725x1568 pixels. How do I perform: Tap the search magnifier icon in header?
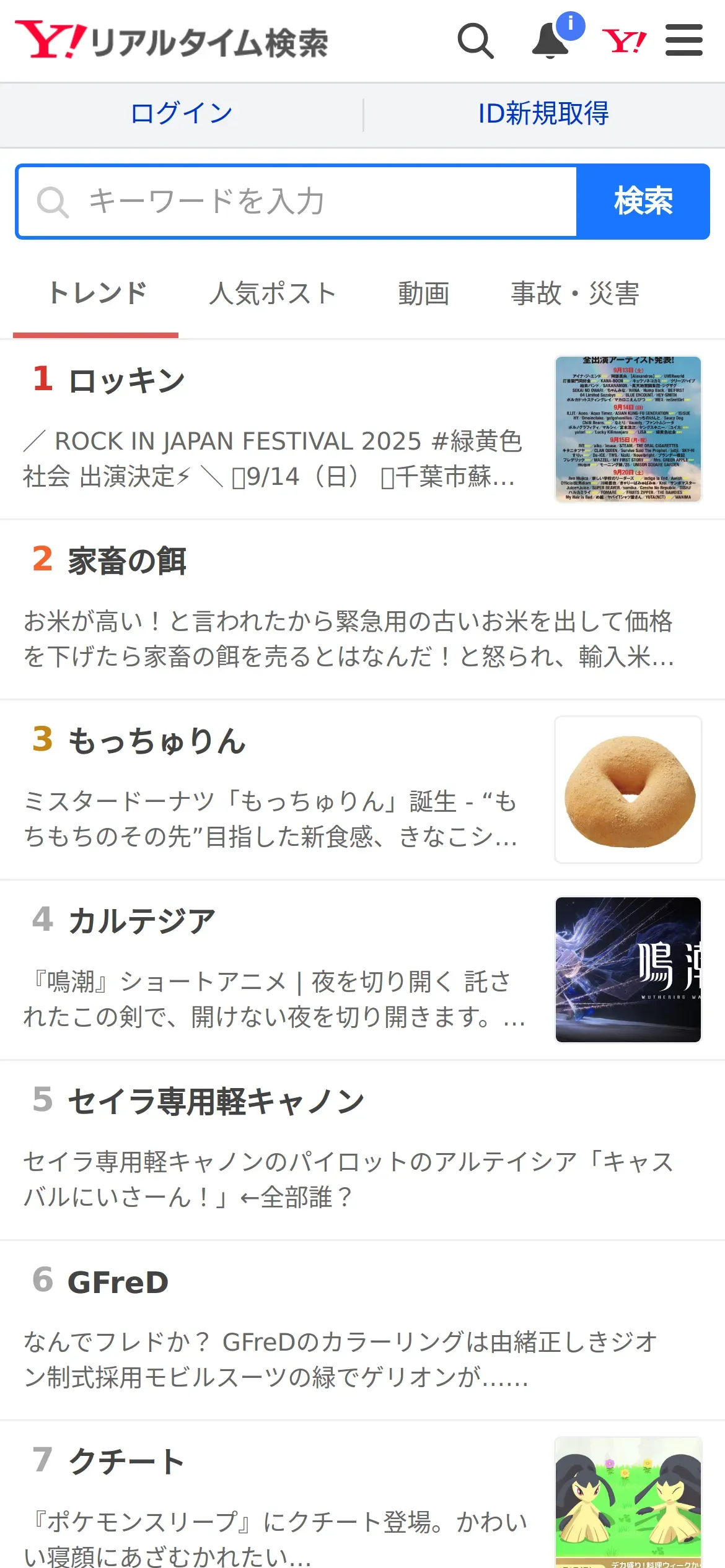(475, 41)
